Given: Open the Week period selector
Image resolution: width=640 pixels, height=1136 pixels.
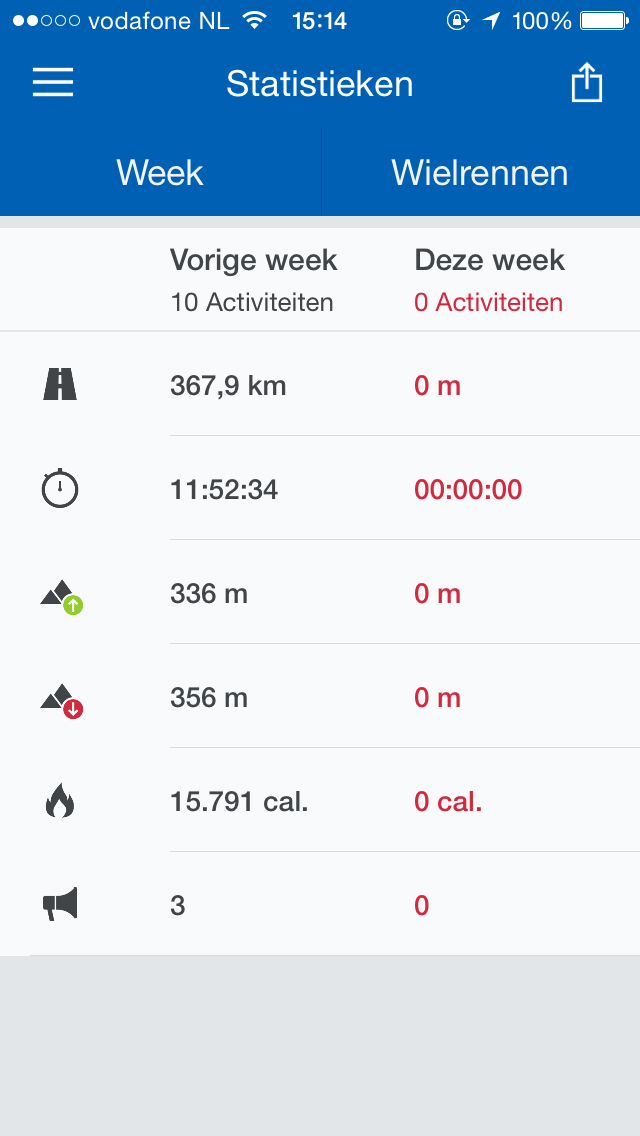Looking at the screenshot, I should tap(160, 173).
